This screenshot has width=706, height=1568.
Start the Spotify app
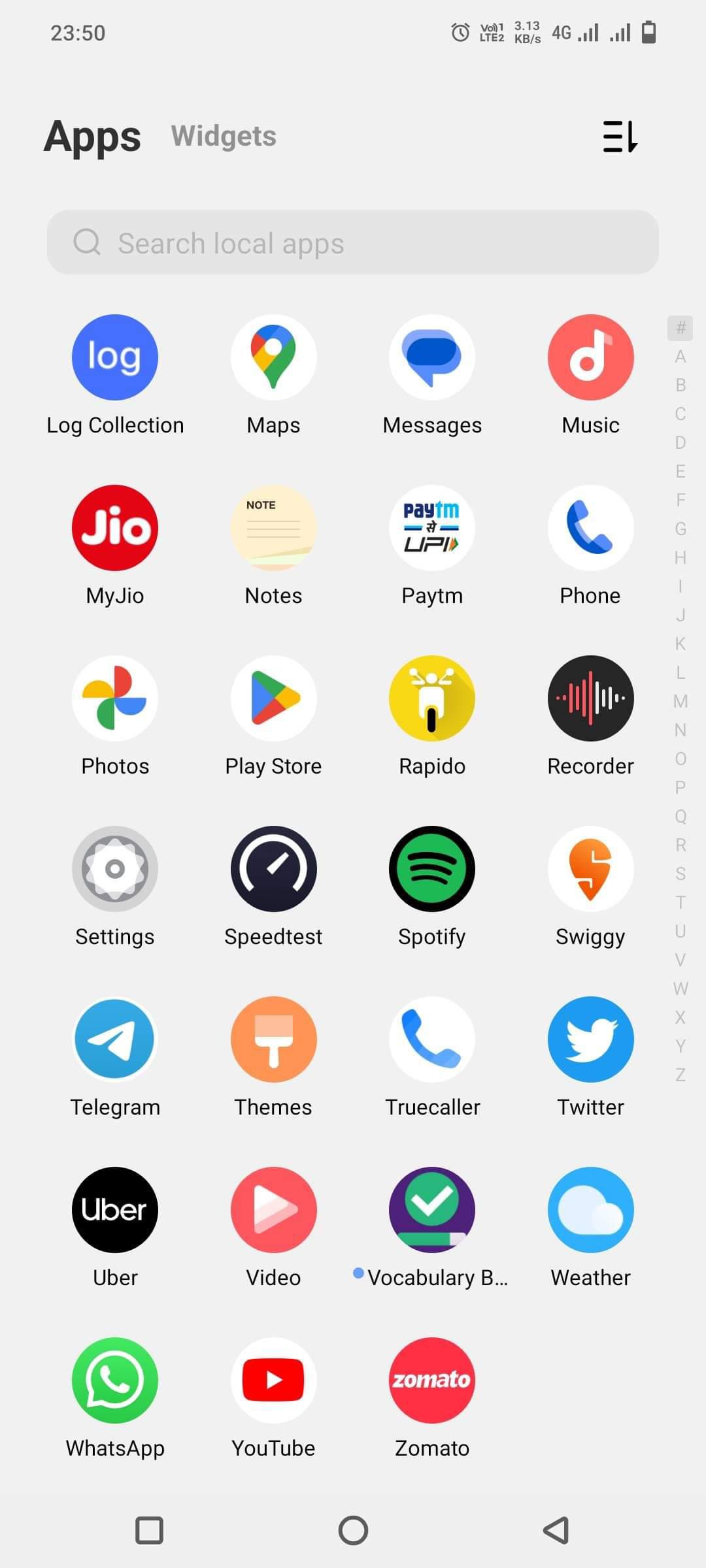click(x=432, y=869)
